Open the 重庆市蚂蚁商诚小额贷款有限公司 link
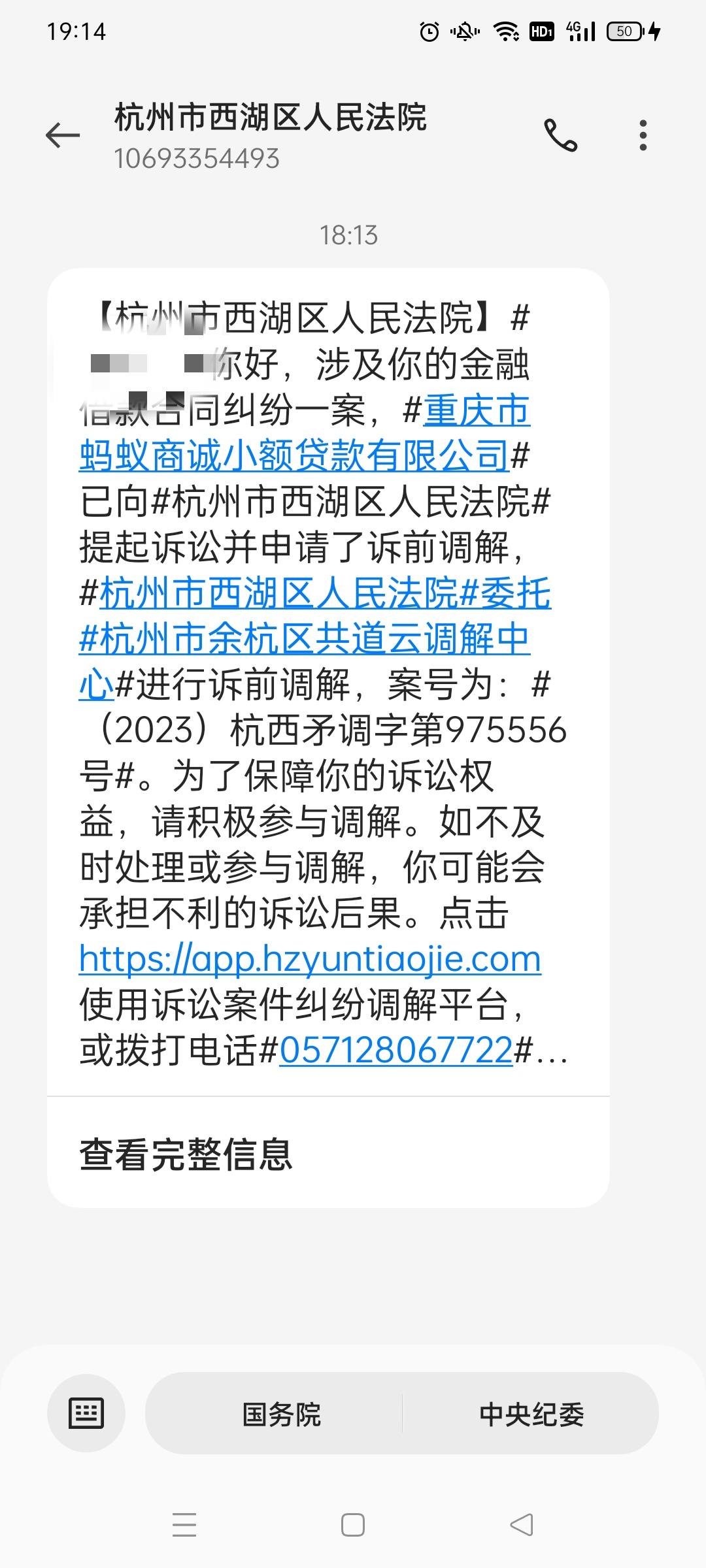Image resolution: width=706 pixels, height=1568 pixels. click(x=294, y=456)
